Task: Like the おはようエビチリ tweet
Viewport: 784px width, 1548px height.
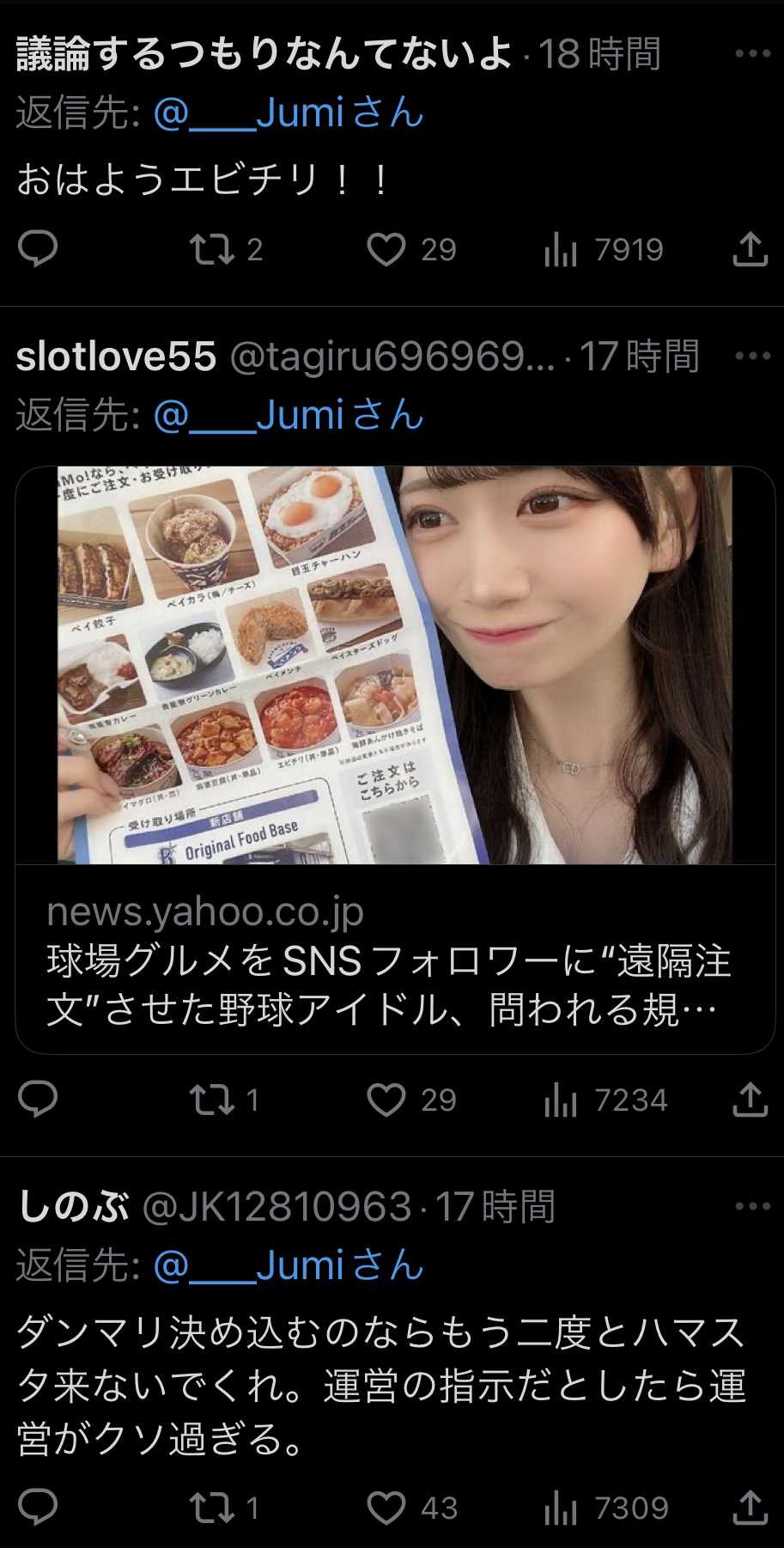Action: pyautogui.click(x=386, y=249)
